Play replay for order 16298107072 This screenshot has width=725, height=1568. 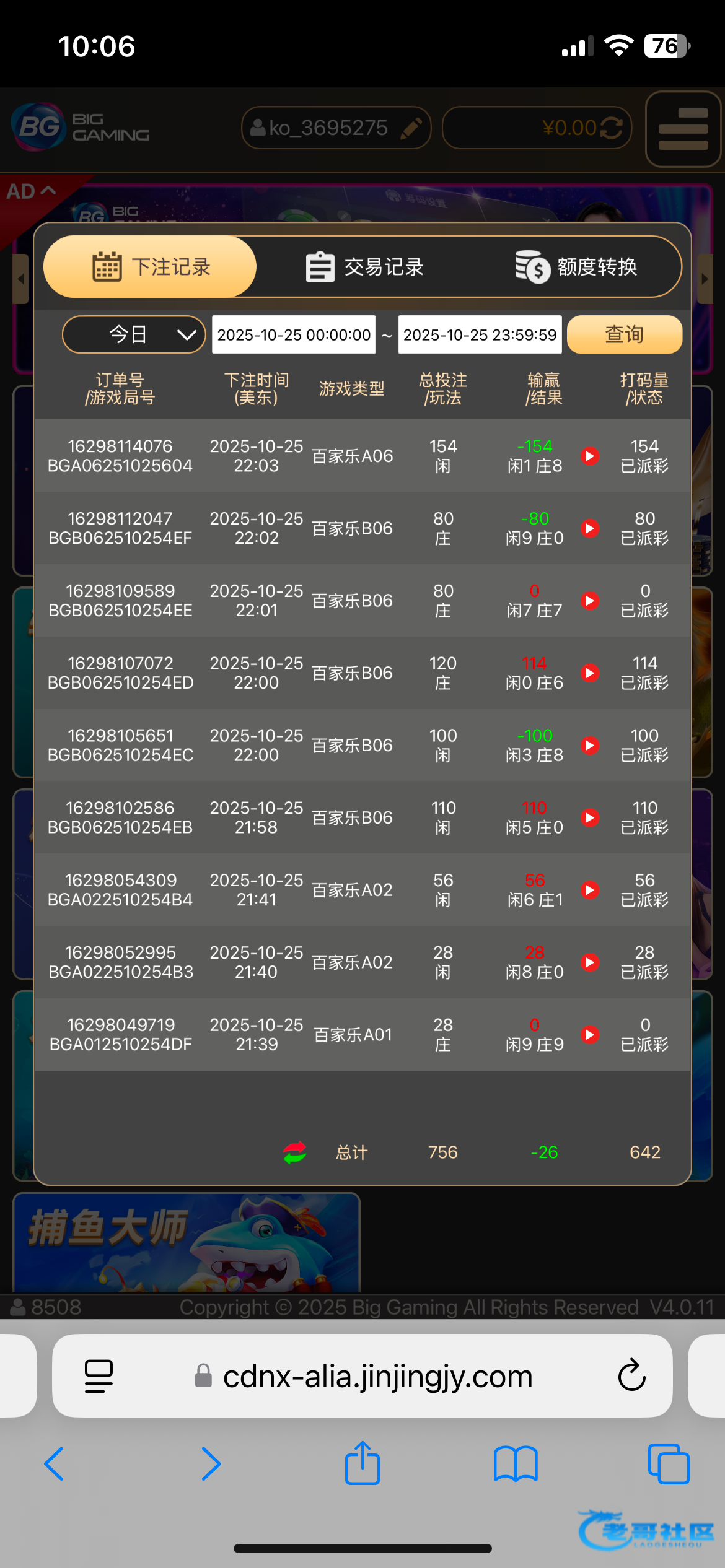tap(590, 673)
